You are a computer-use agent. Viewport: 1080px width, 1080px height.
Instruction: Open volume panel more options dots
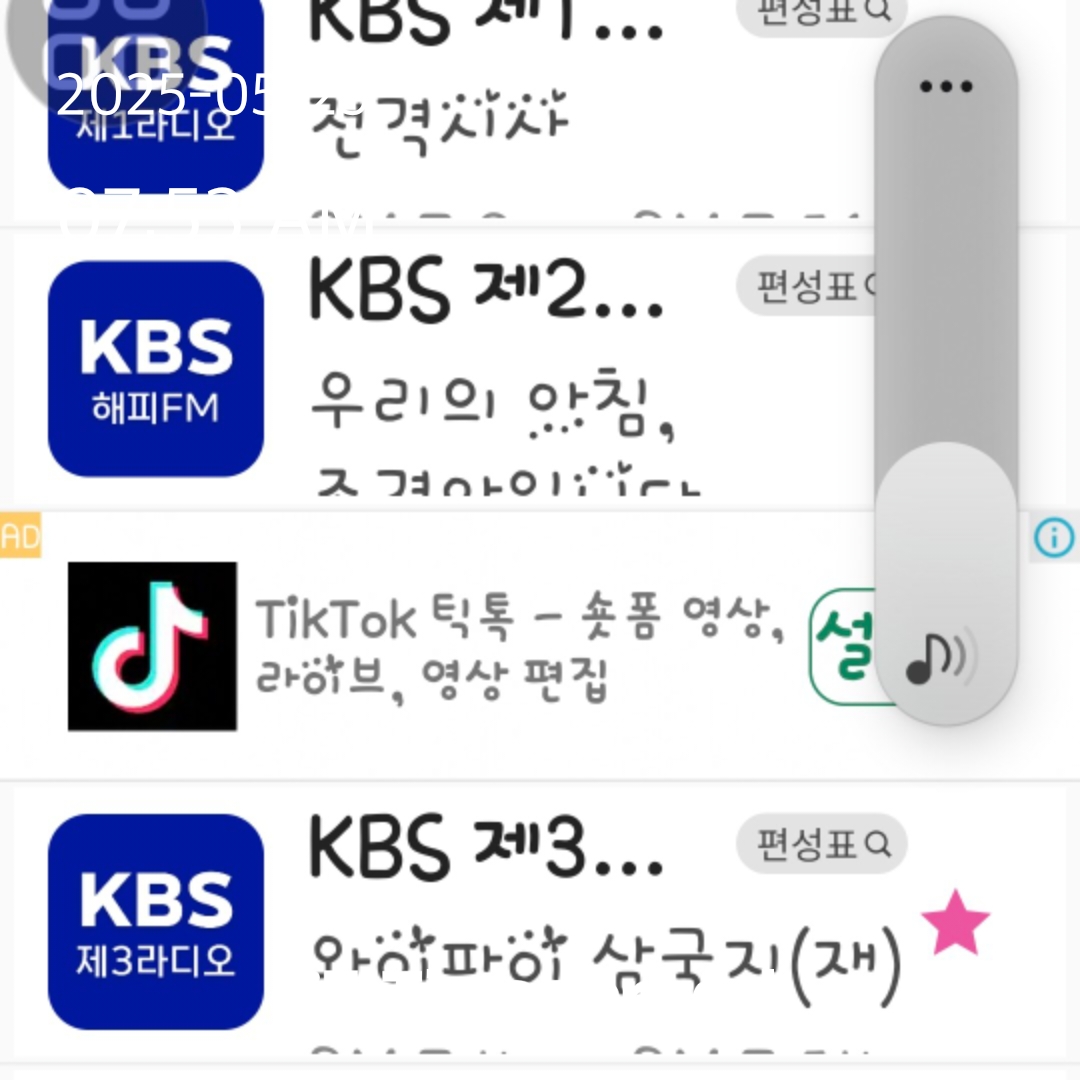pyautogui.click(x=945, y=86)
